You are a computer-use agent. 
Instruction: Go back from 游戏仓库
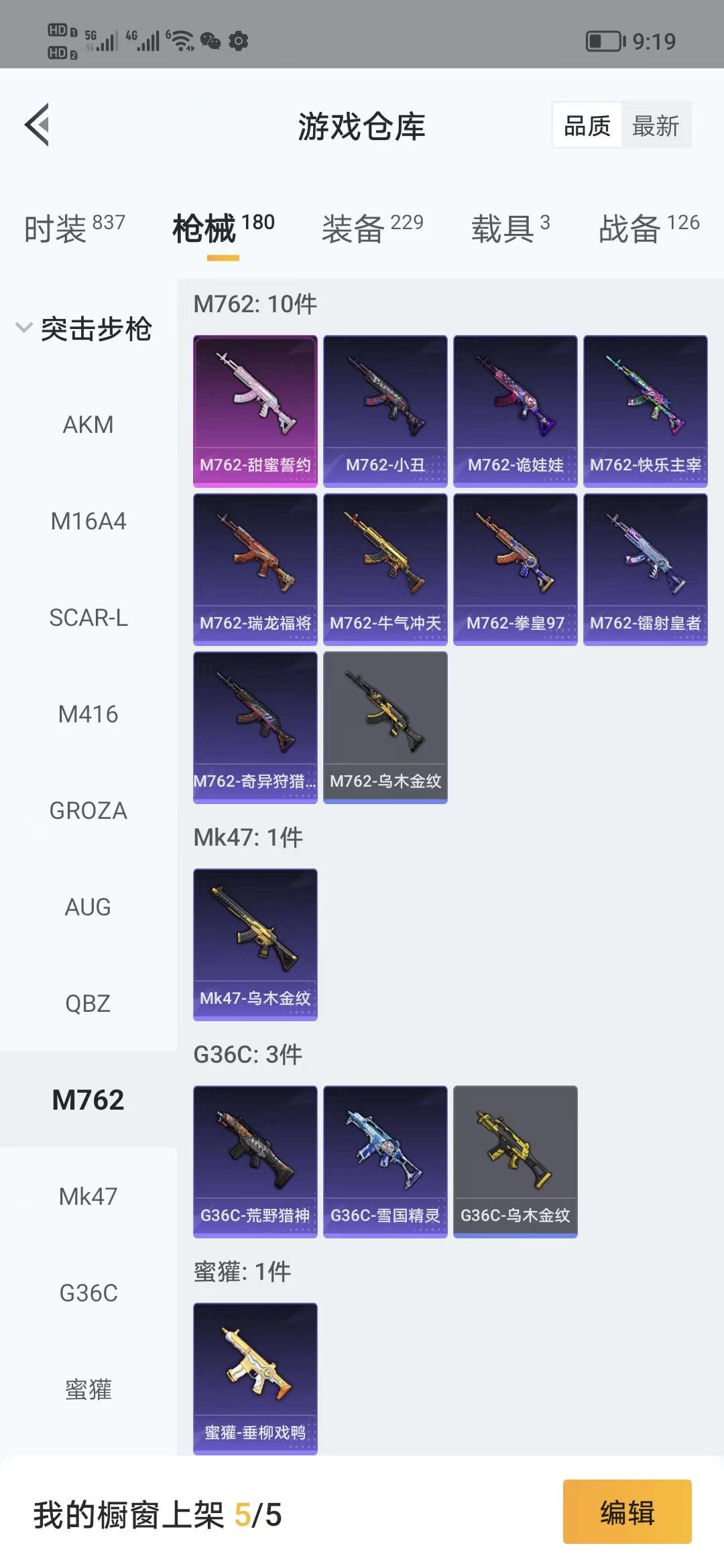[38, 125]
